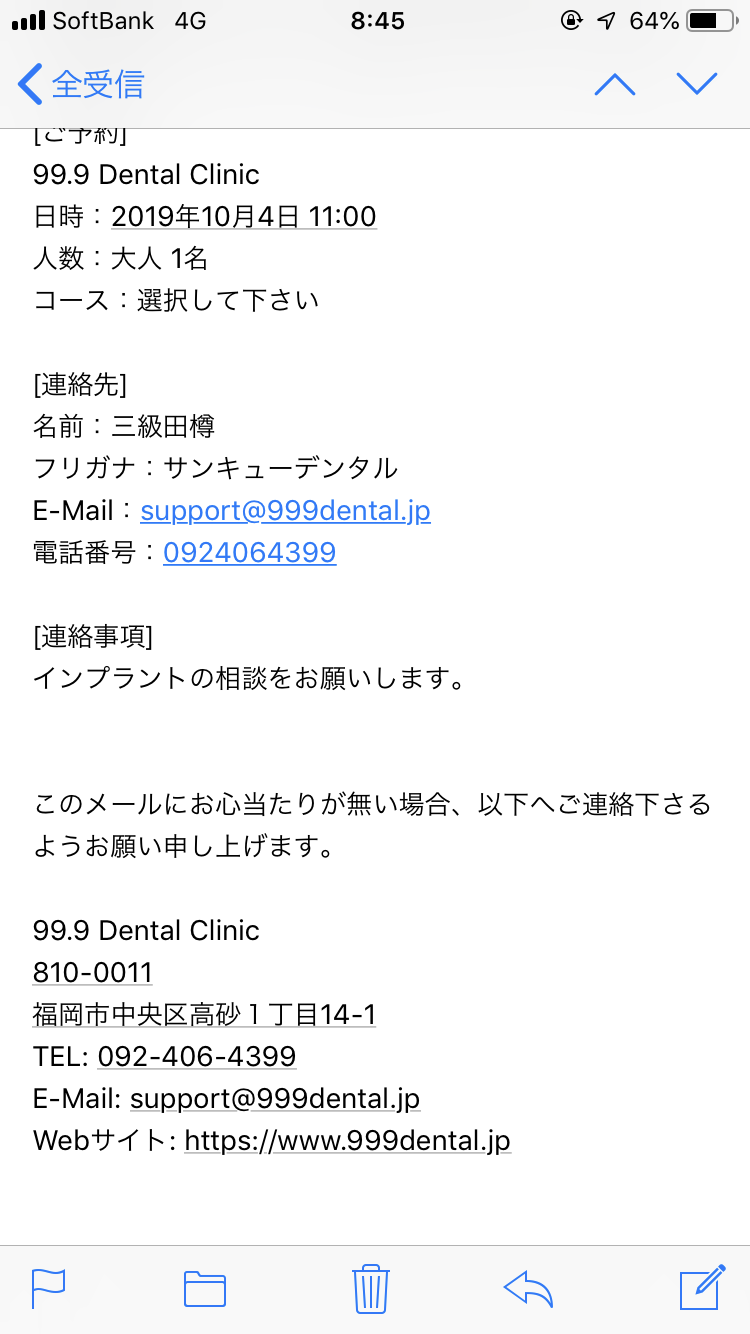Go back to the 全受信 inbox
This screenshot has height=1334, width=750.
click(82, 84)
